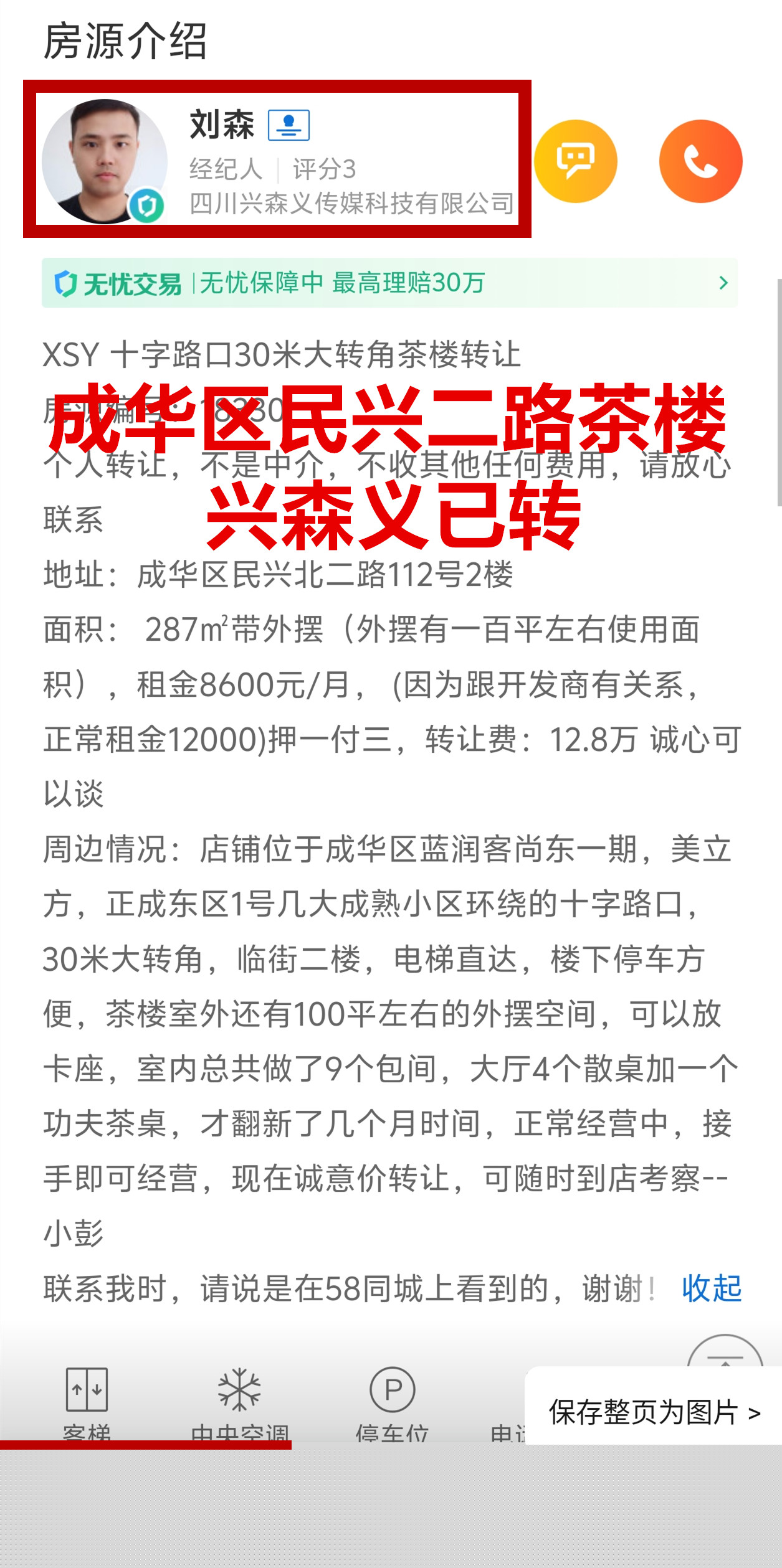Screen dimensions: 782x1568
Task: Open agent 刘森's profile card
Action: pos(277,159)
